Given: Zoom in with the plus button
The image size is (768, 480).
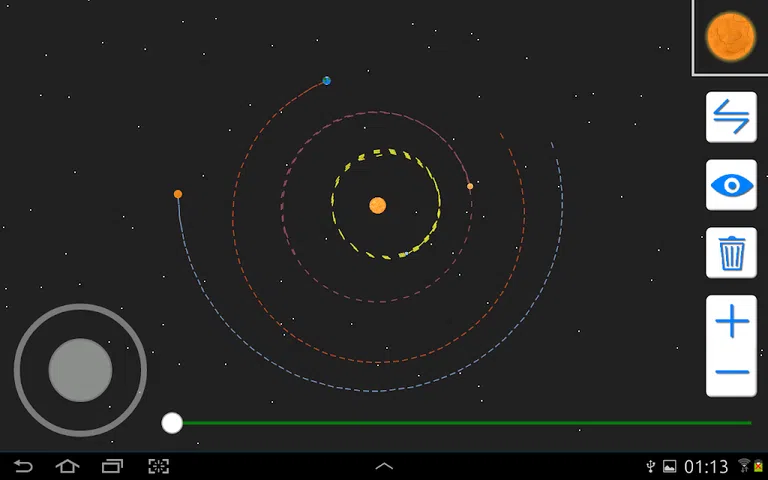Looking at the screenshot, I should 731,321.
